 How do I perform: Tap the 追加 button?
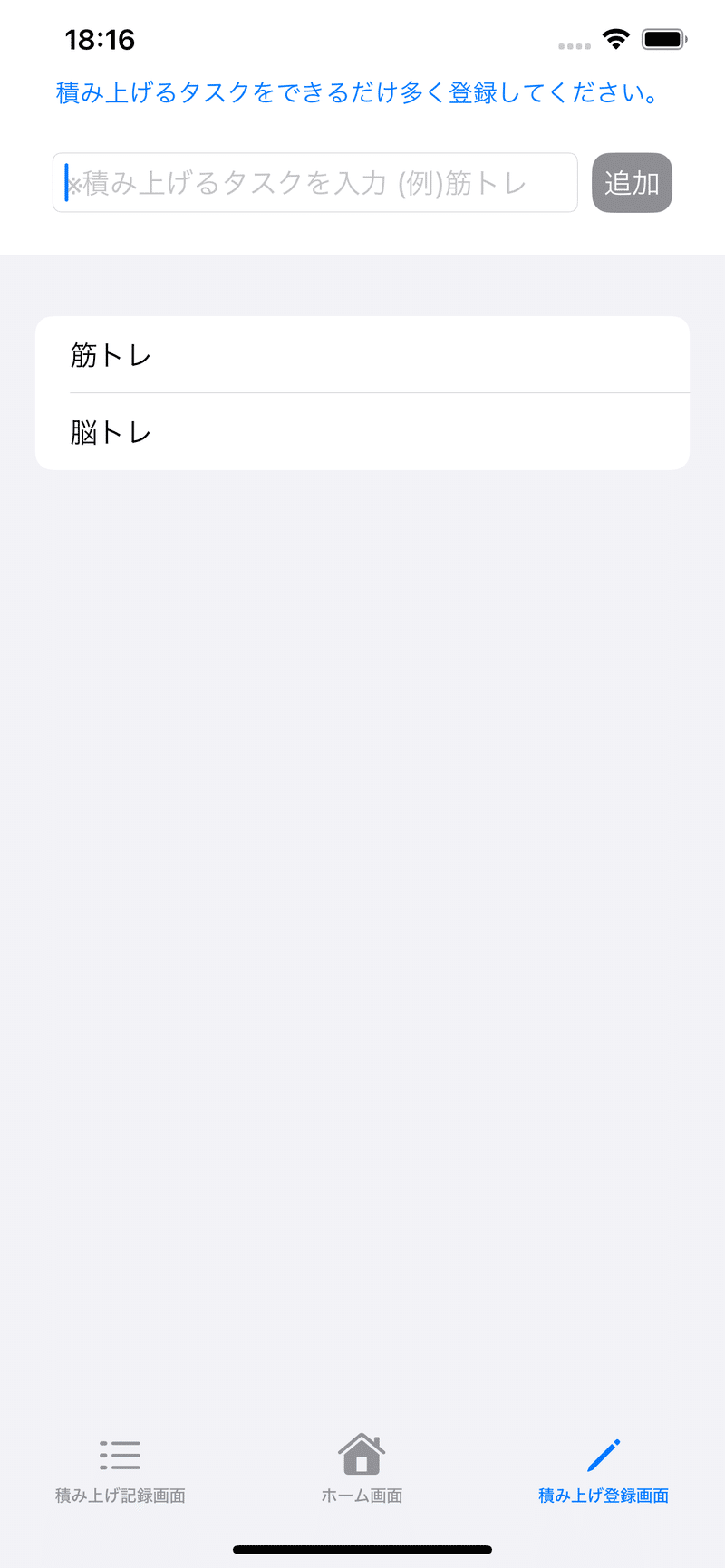point(632,183)
